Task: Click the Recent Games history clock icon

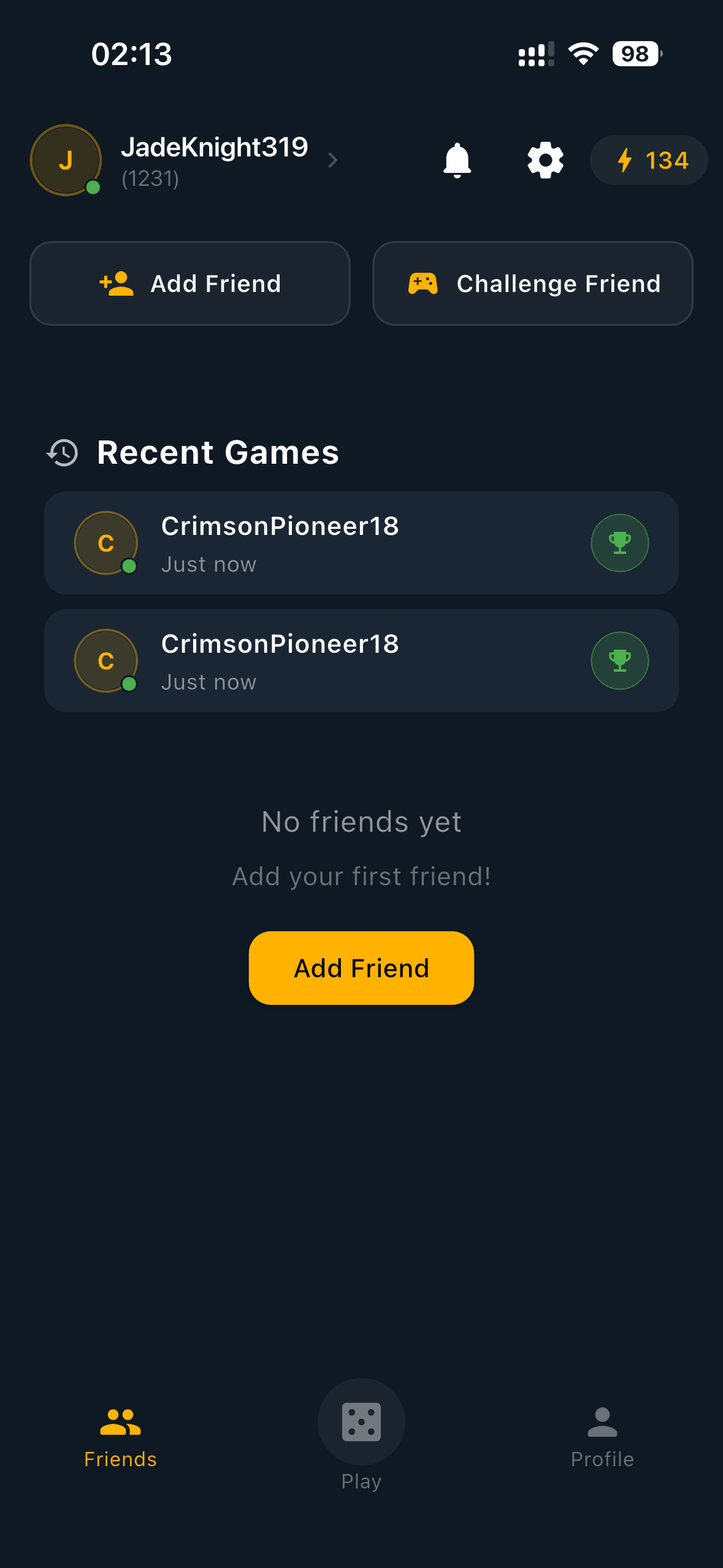Action: (62, 453)
